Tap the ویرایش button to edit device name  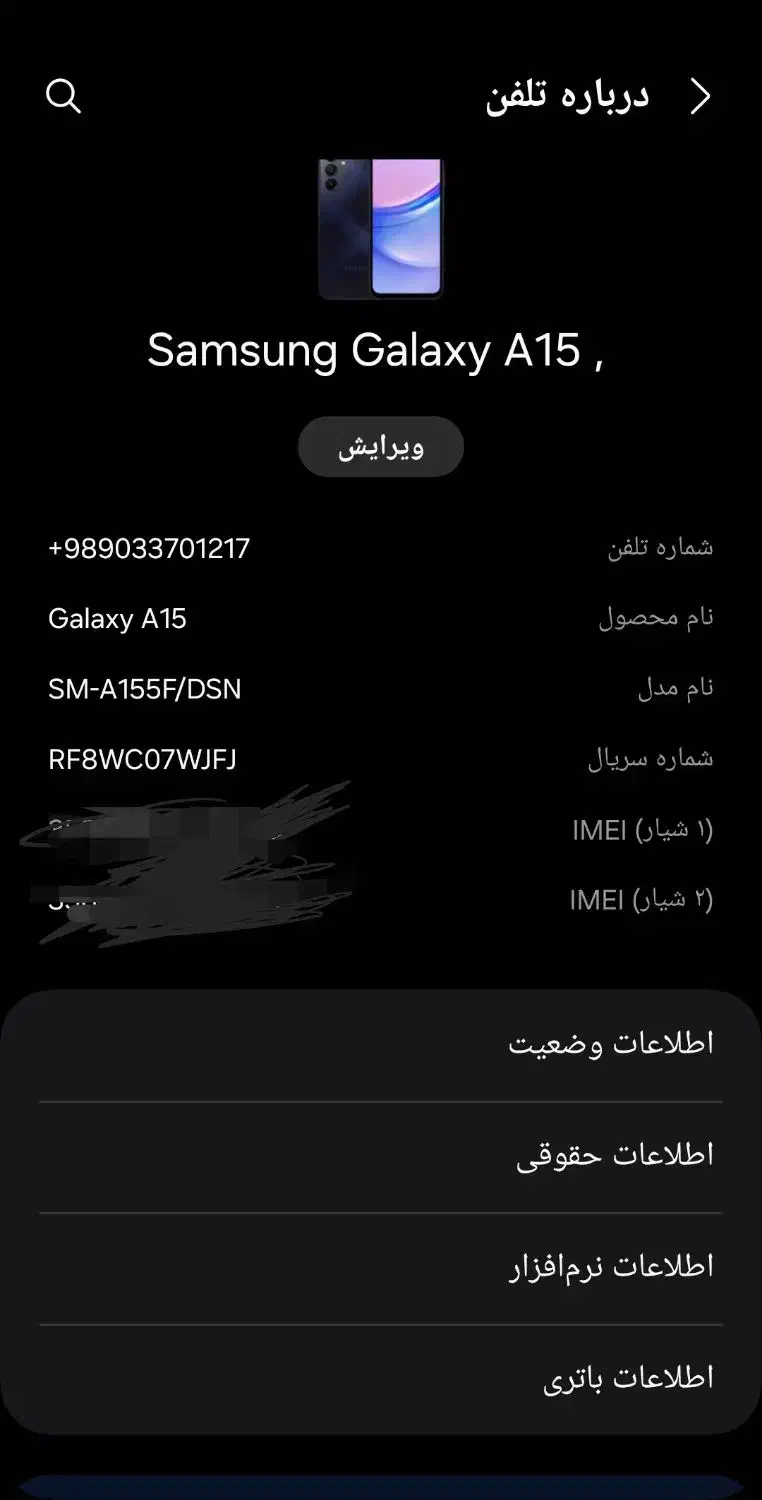[x=381, y=447]
